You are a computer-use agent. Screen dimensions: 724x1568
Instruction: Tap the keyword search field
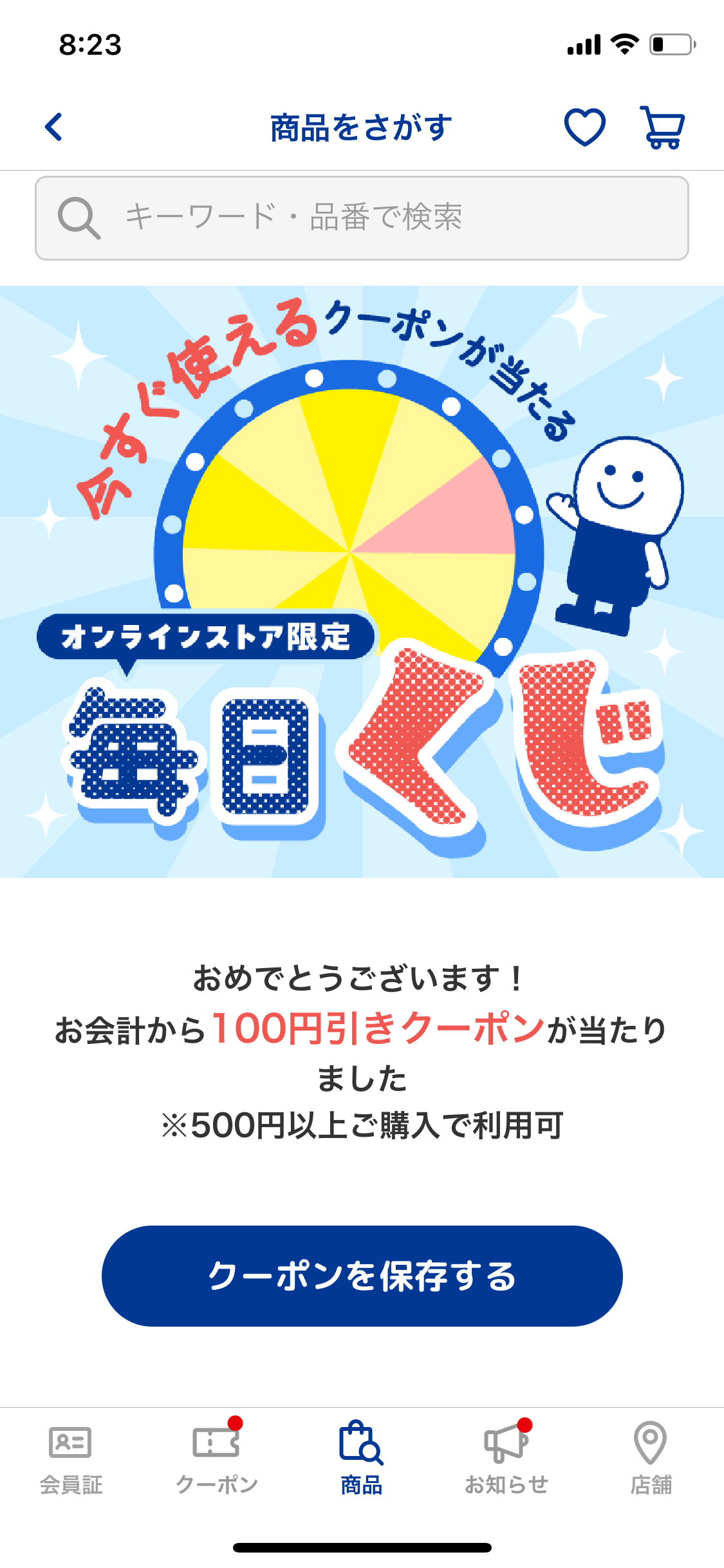pyautogui.click(x=362, y=218)
